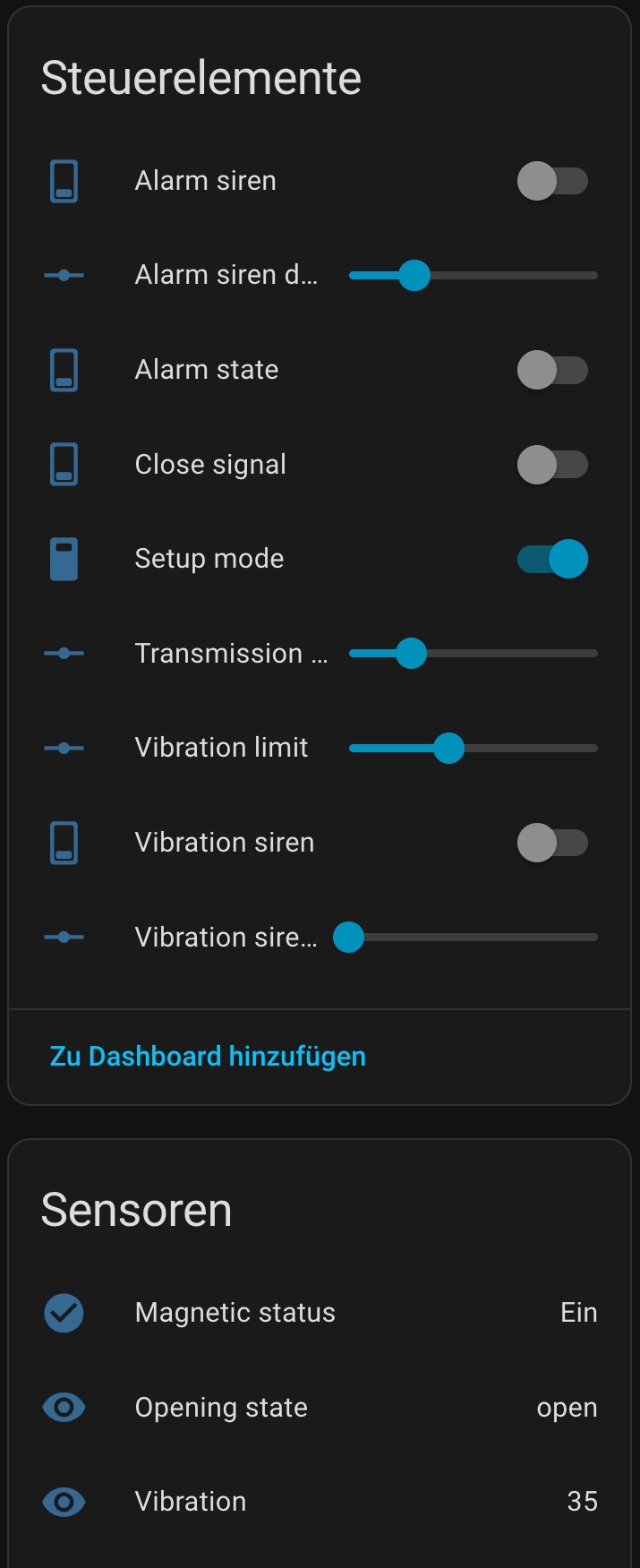Toggle the Alarm siren switch
Screen dimensions: 640x1568
[552, 181]
